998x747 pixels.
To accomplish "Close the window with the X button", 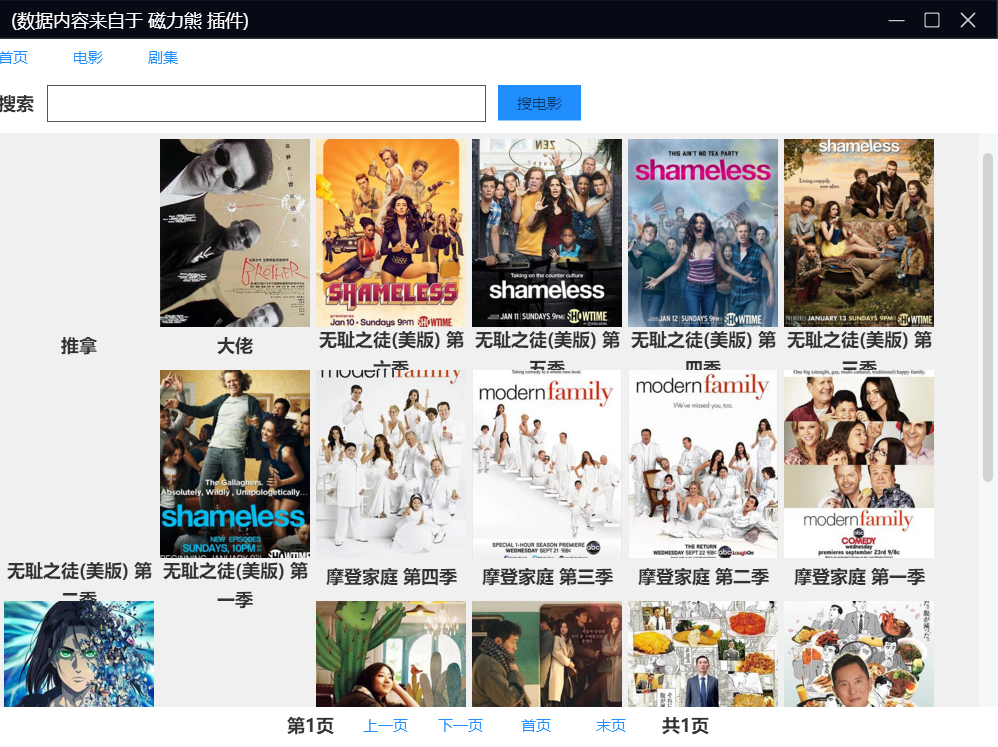I will pos(968,20).
